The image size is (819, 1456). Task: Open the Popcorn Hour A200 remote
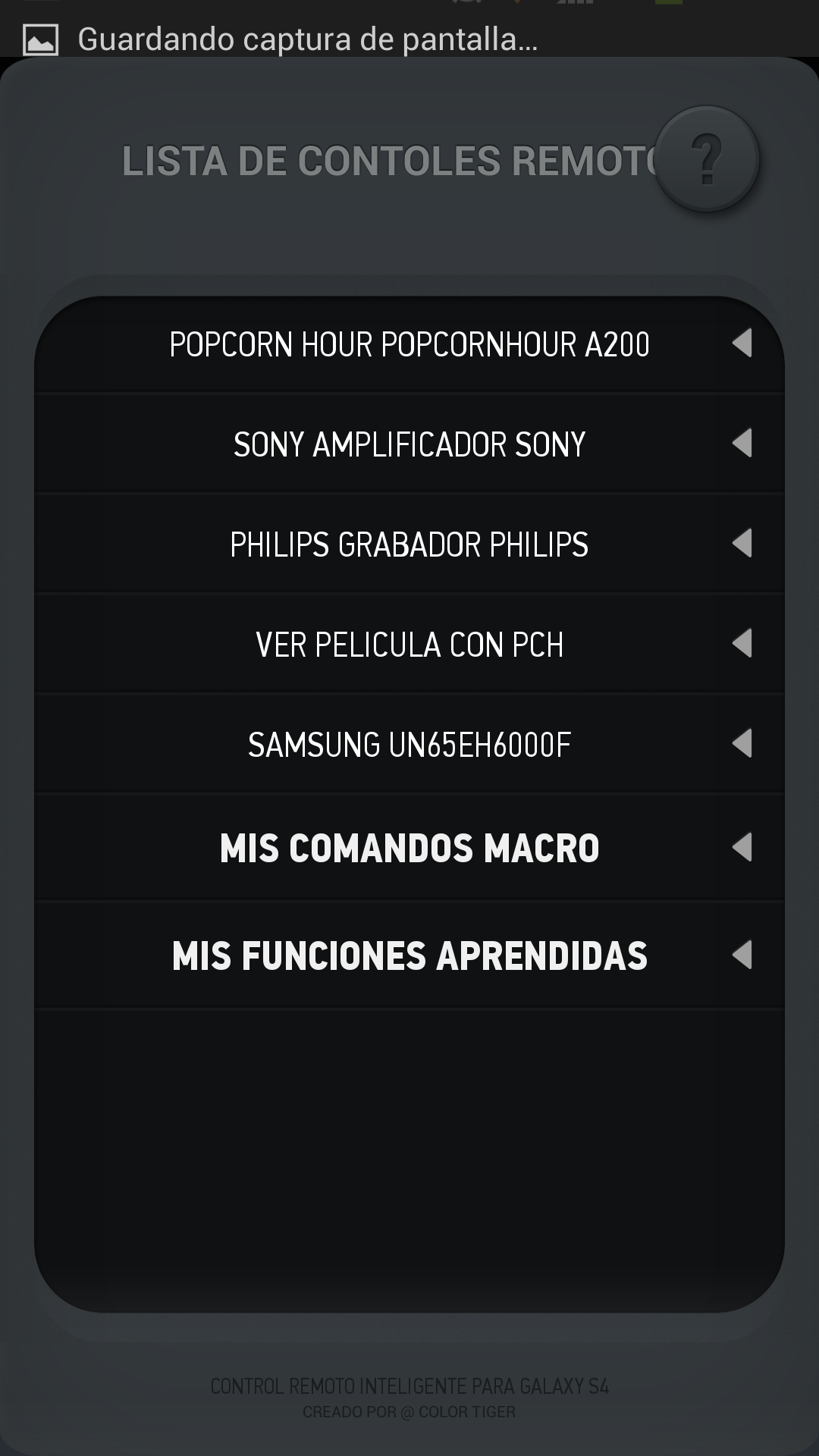tap(409, 345)
